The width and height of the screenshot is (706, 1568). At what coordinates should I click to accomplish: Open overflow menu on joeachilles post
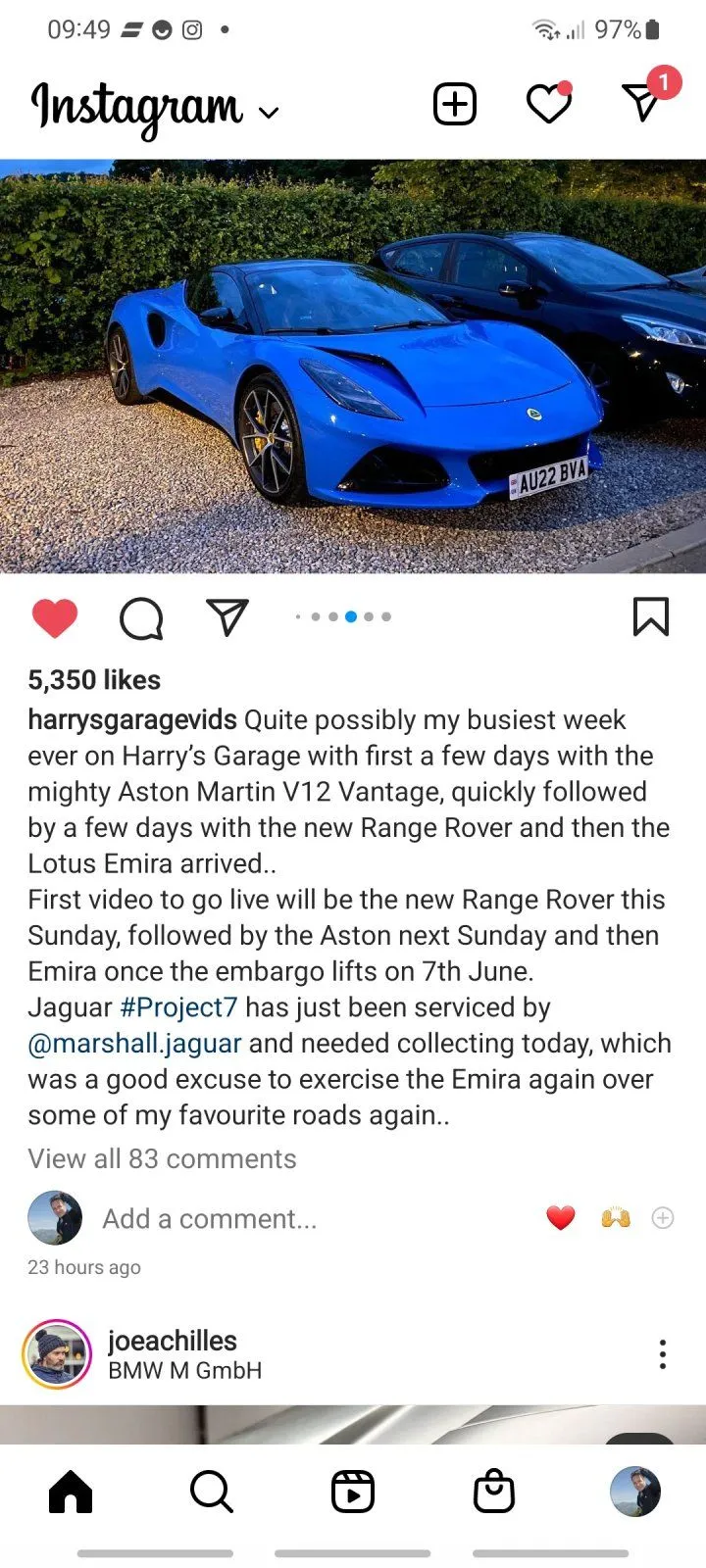663,1354
